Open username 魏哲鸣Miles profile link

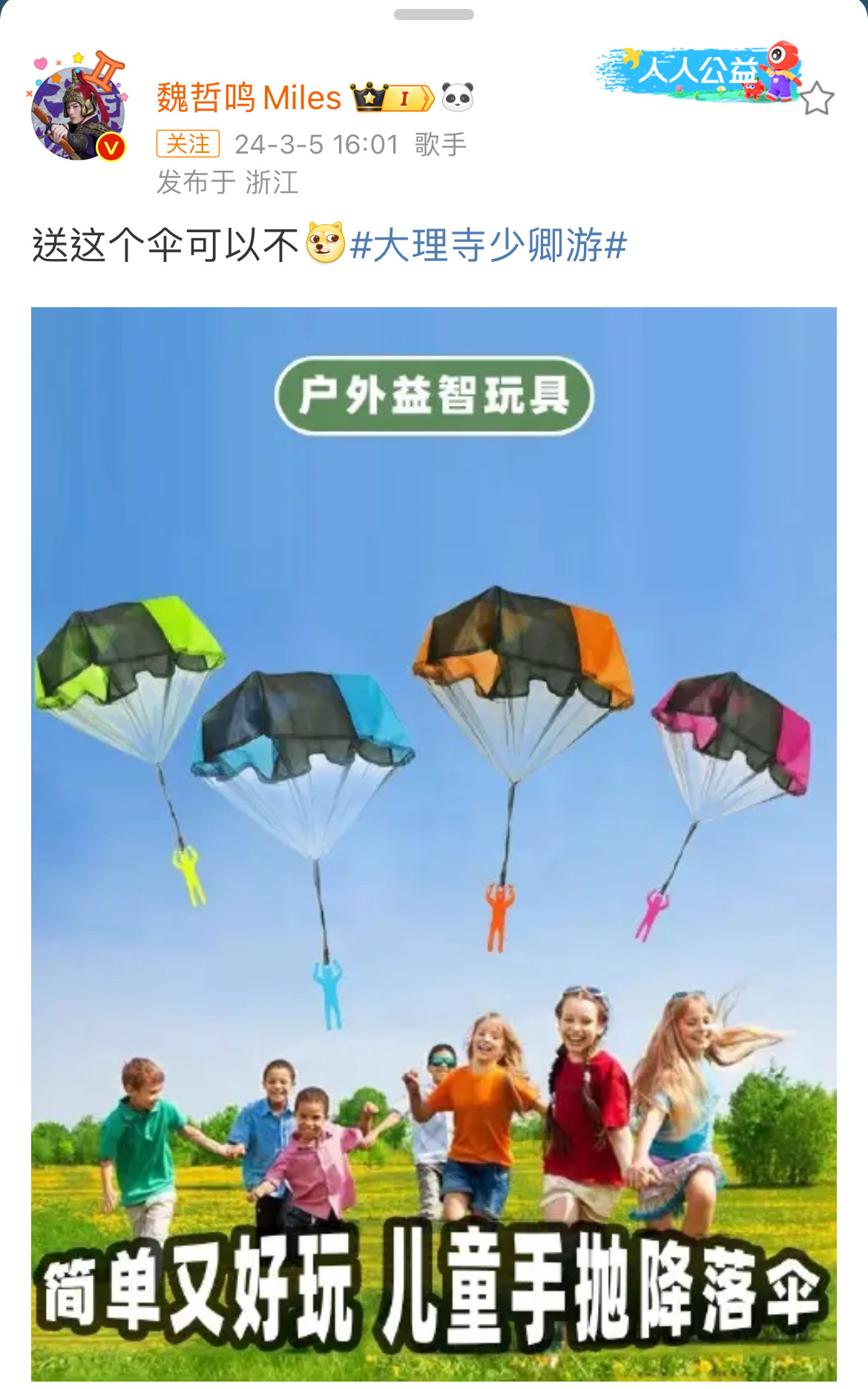249,98
